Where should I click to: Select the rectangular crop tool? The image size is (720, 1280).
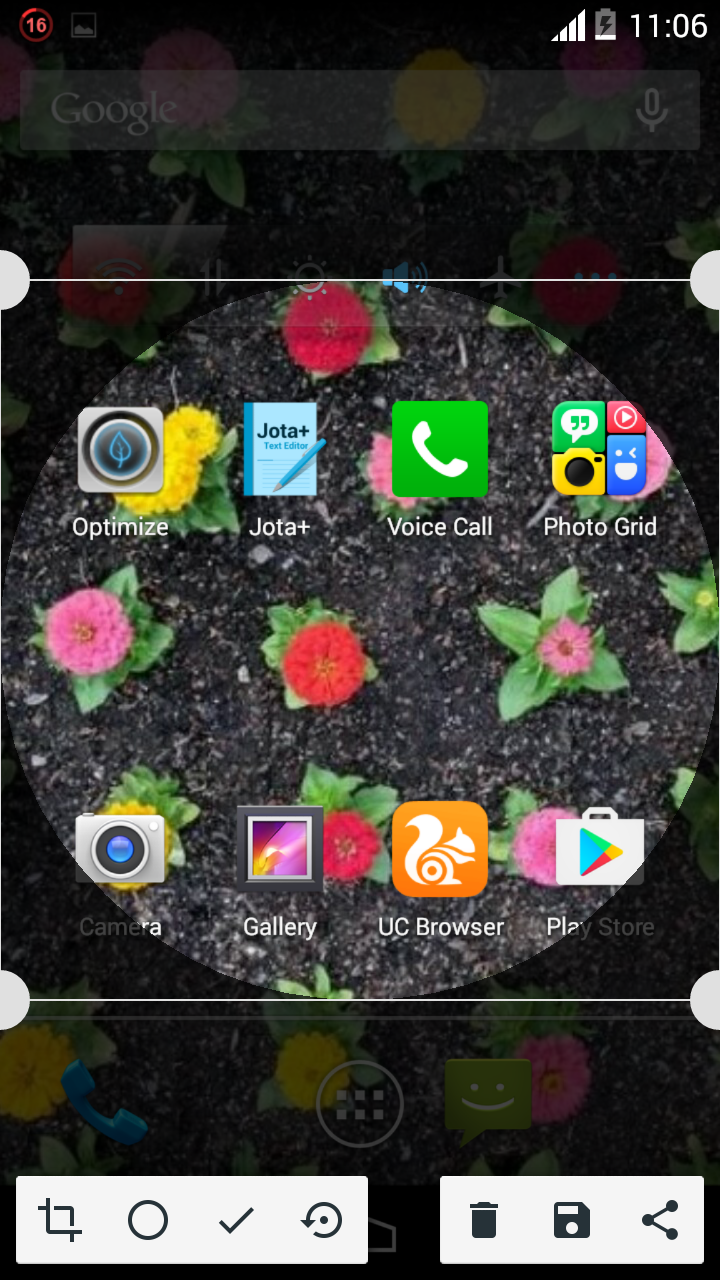point(60,1221)
